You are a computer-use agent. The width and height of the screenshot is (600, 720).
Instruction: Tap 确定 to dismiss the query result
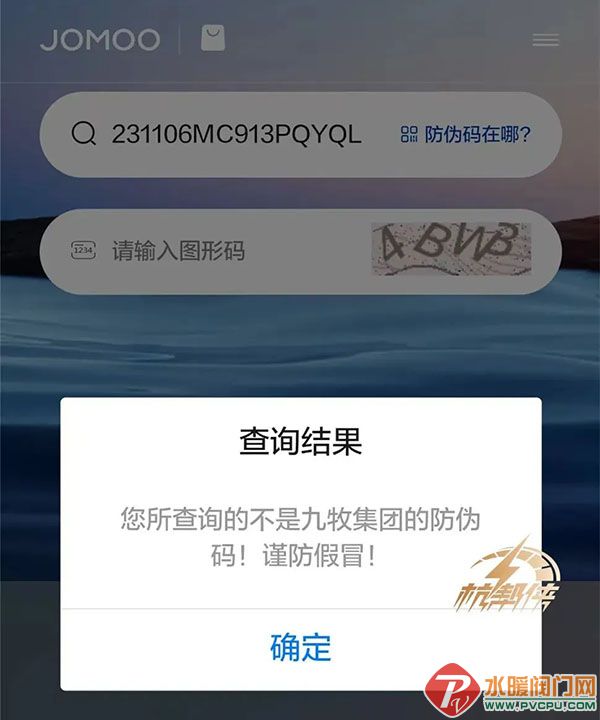(300, 646)
